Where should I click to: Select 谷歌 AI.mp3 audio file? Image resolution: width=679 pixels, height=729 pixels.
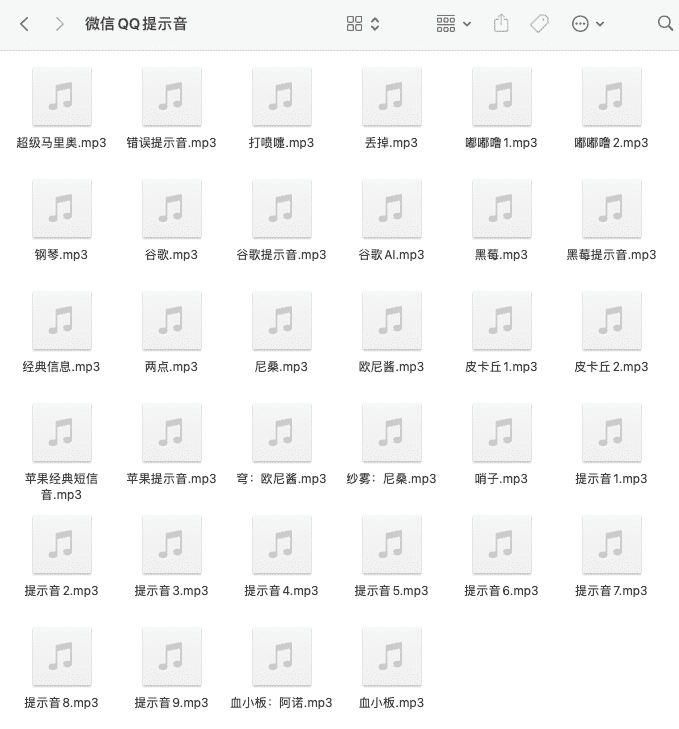pos(392,209)
